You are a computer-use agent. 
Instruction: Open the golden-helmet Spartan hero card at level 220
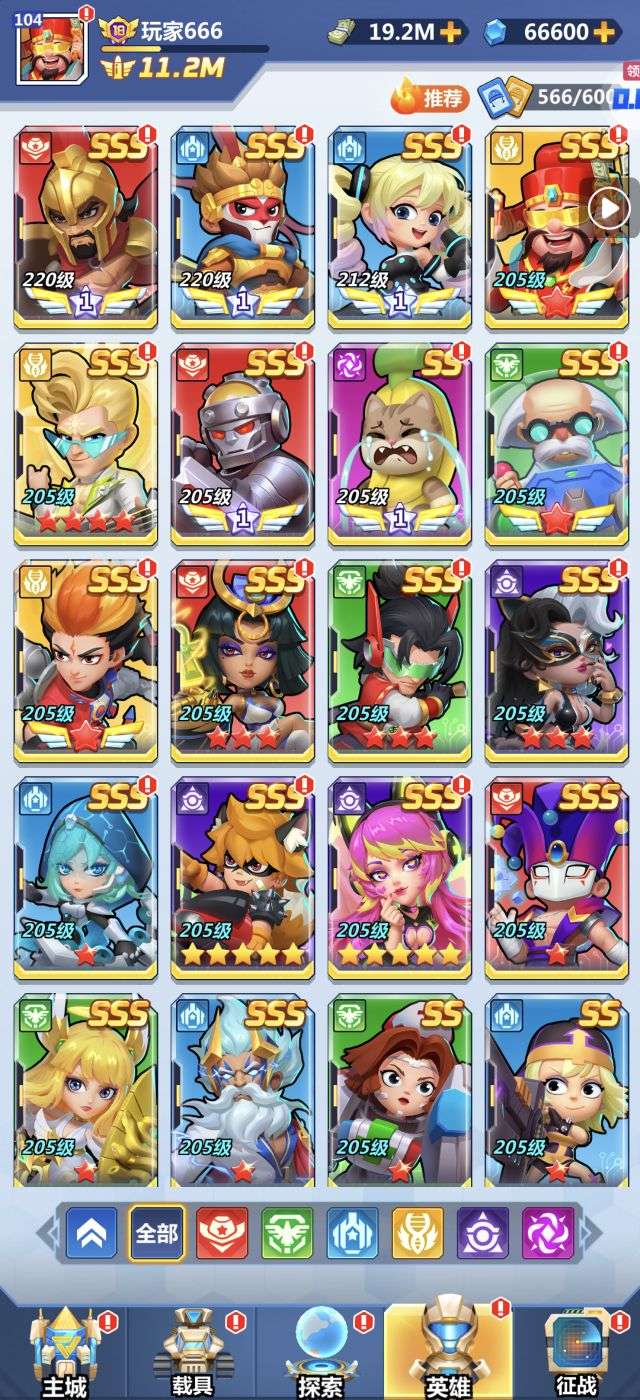point(86,227)
